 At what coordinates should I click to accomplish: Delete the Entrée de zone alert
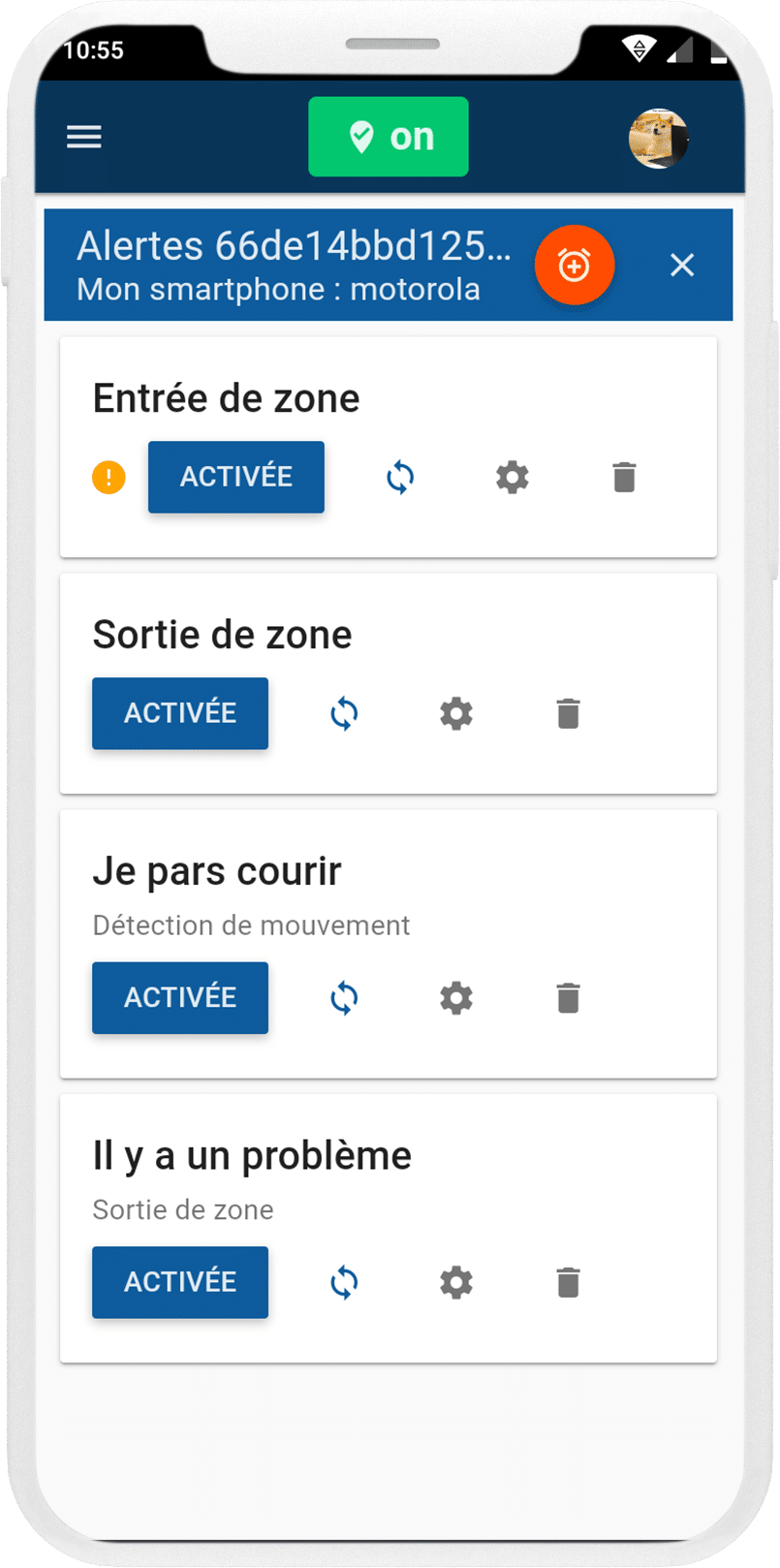[625, 477]
